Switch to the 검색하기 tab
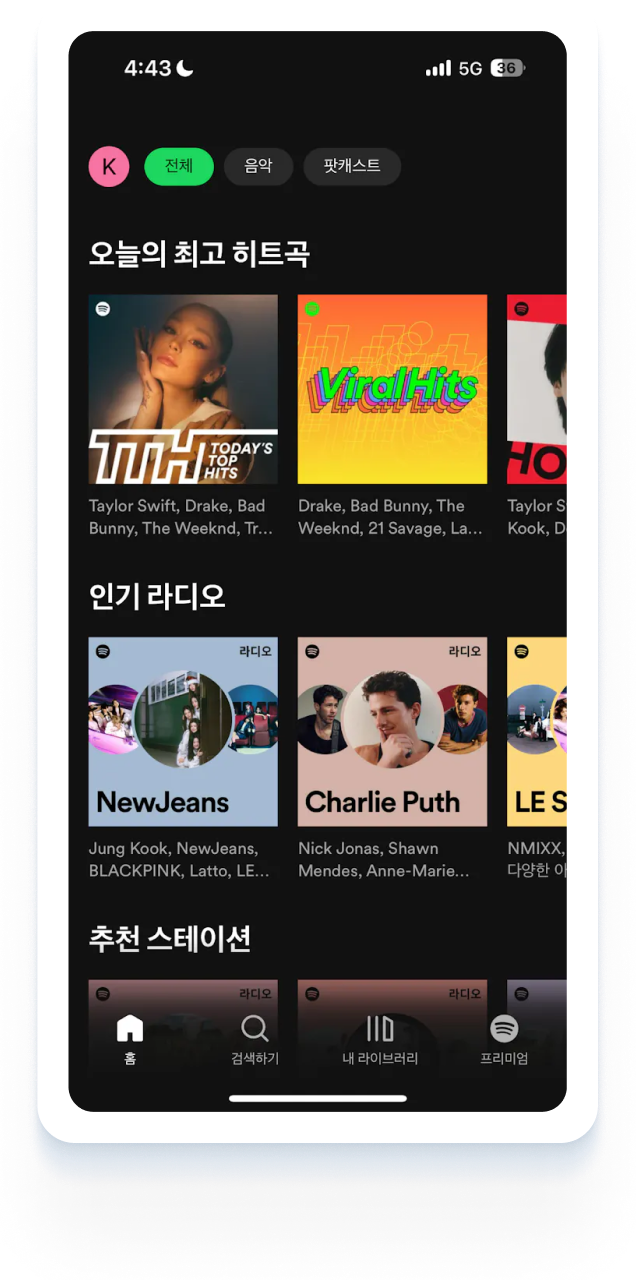 point(255,1039)
